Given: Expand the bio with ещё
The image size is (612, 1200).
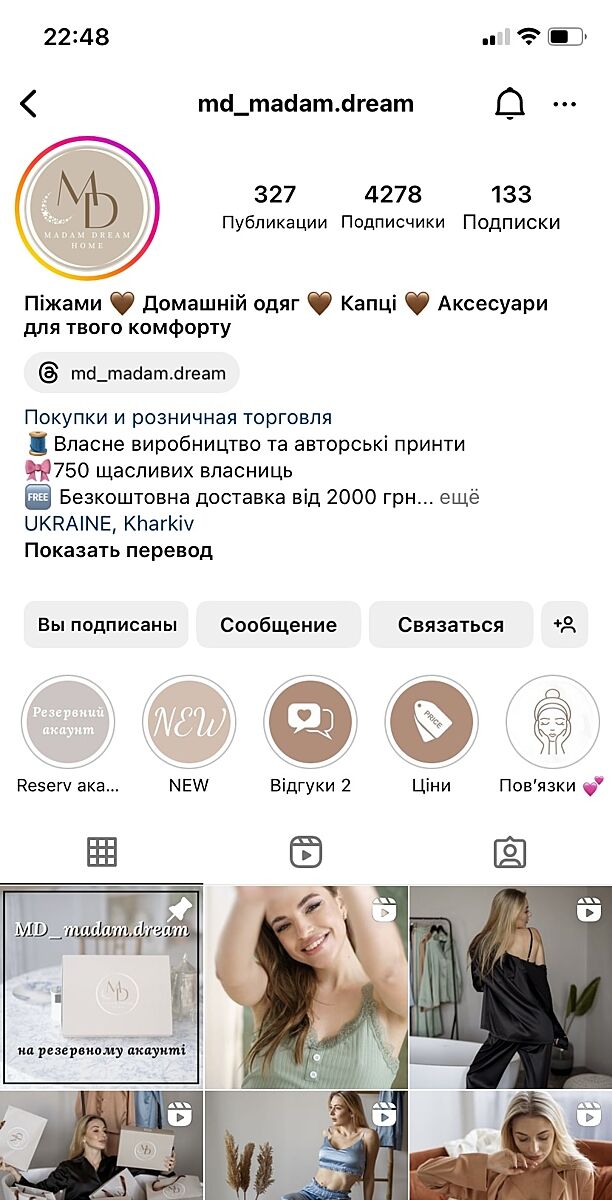Looking at the screenshot, I should [460, 497].
